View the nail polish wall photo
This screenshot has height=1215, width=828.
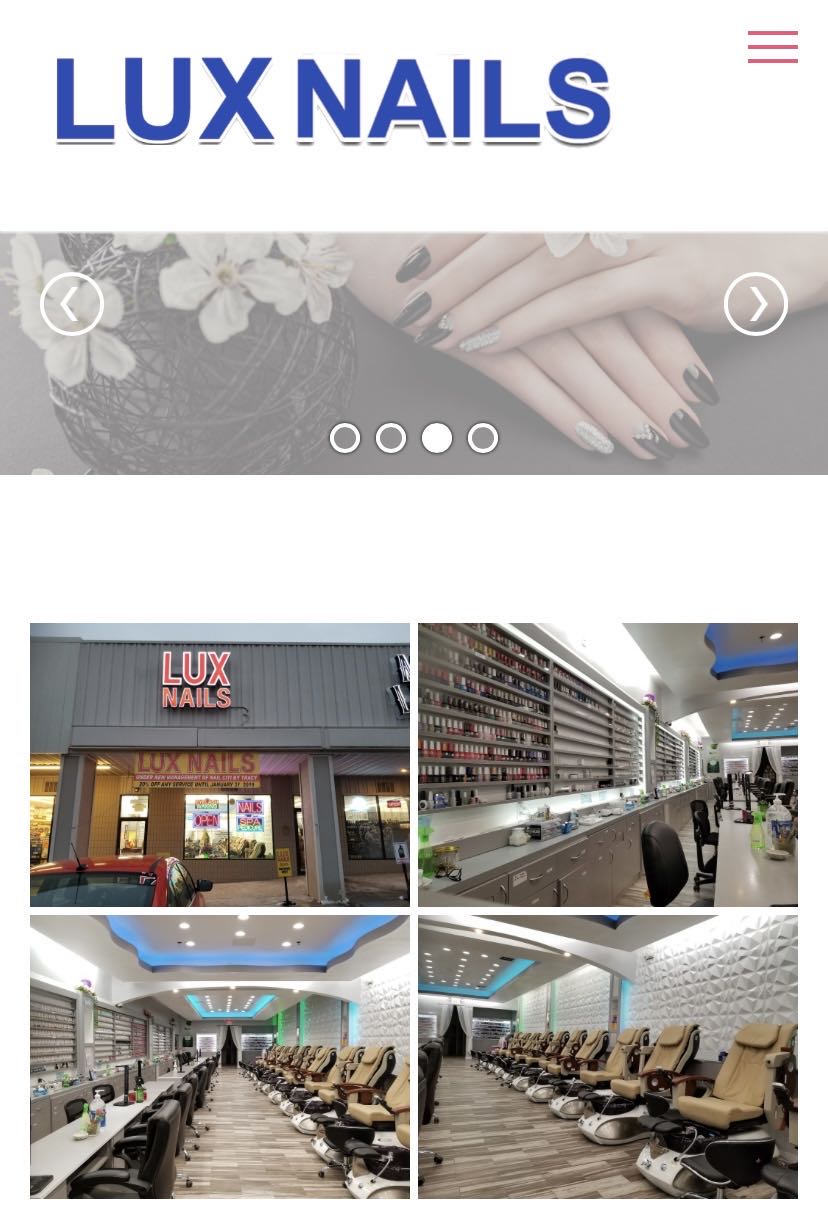tap(608, 764)
